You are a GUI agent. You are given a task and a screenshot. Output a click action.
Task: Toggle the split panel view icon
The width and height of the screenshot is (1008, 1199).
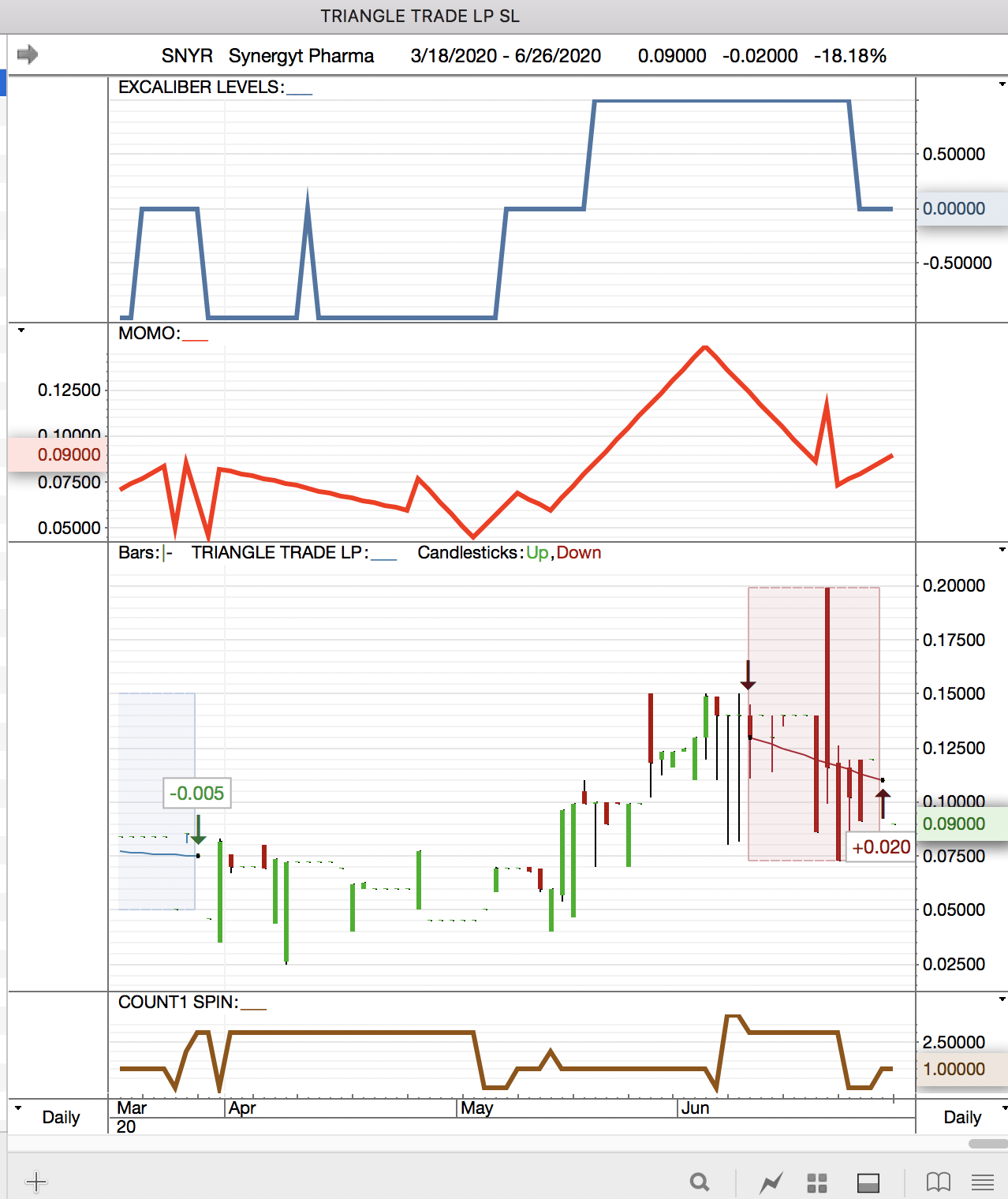[x=868, y=1182]
